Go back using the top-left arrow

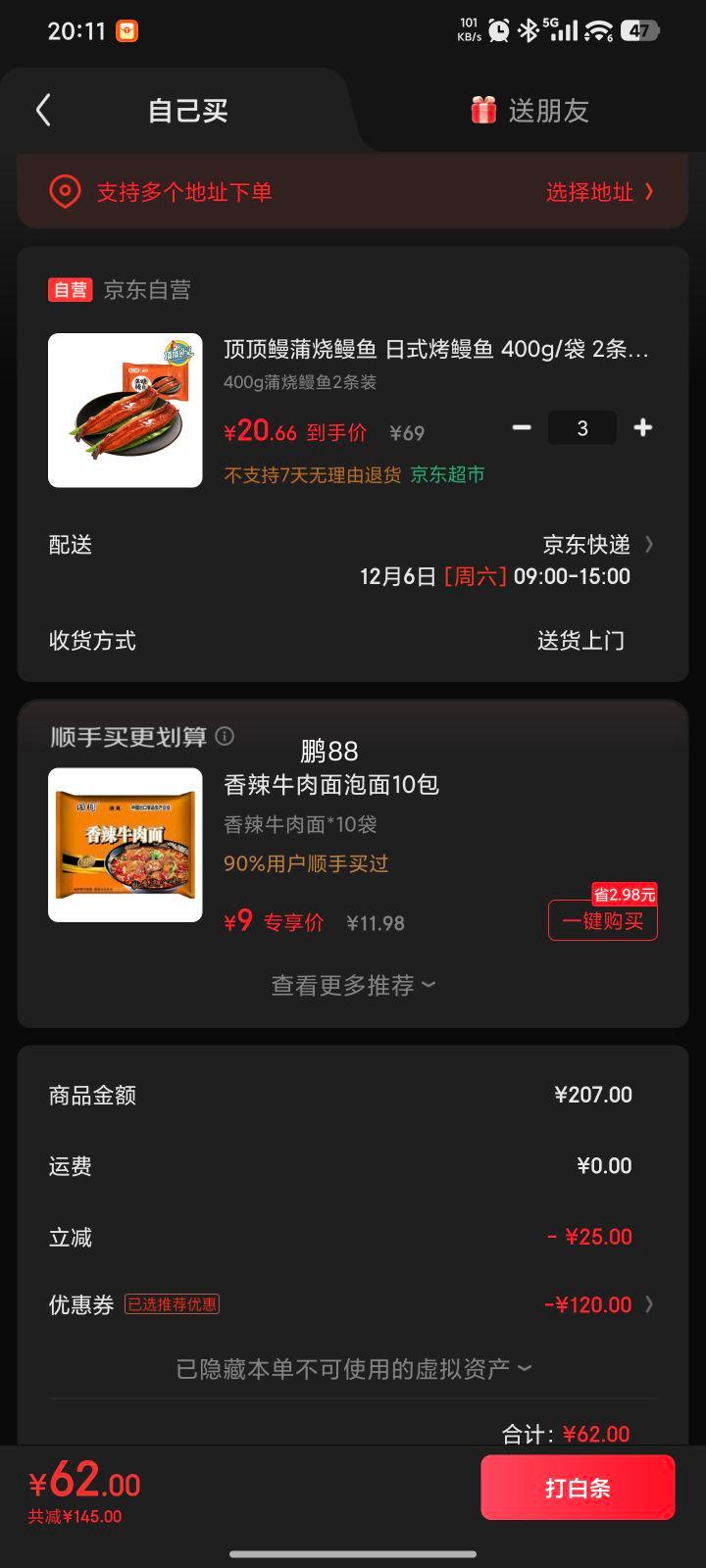[43, 110]
